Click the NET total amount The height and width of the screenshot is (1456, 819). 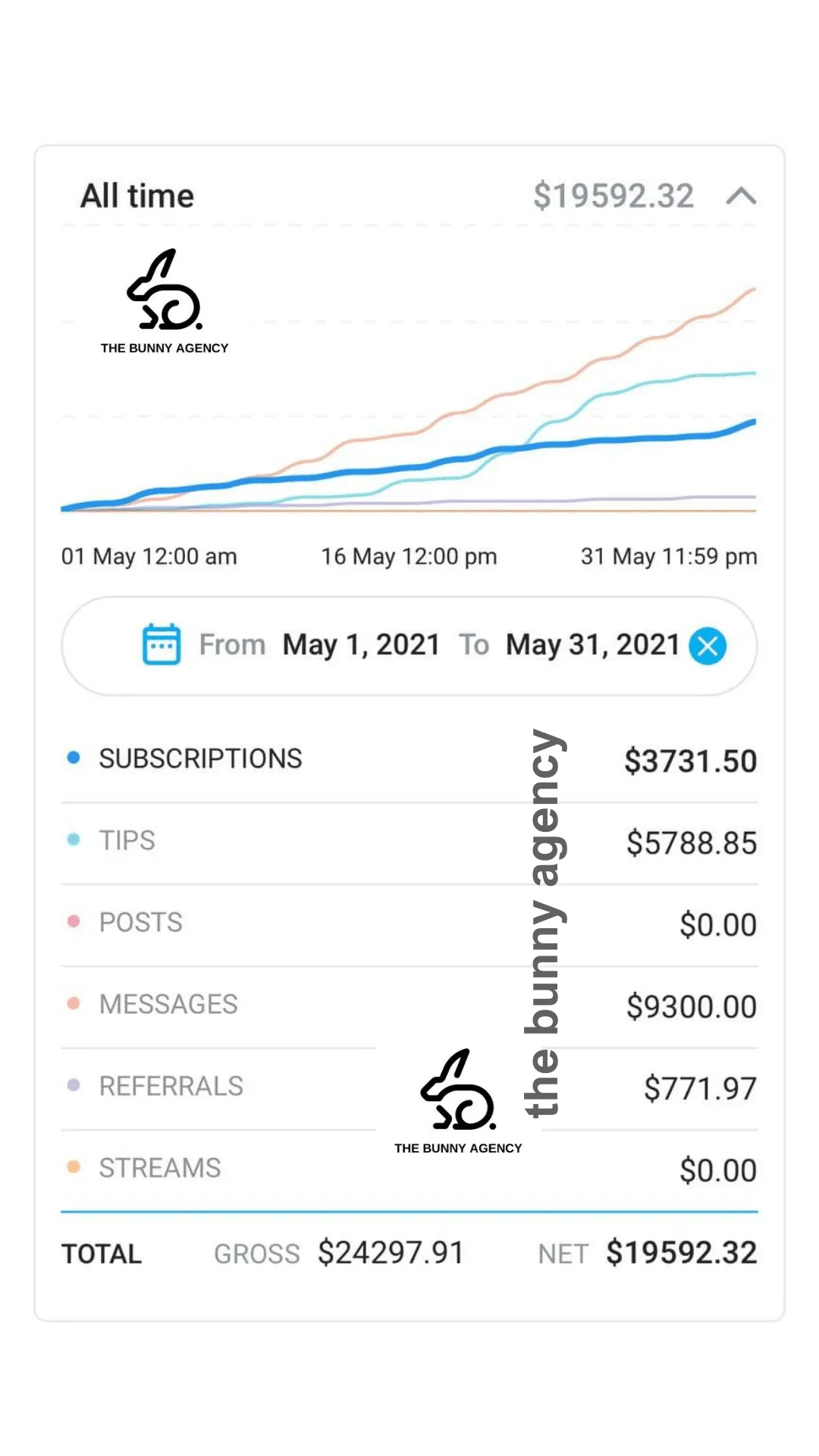point(681,1253)
